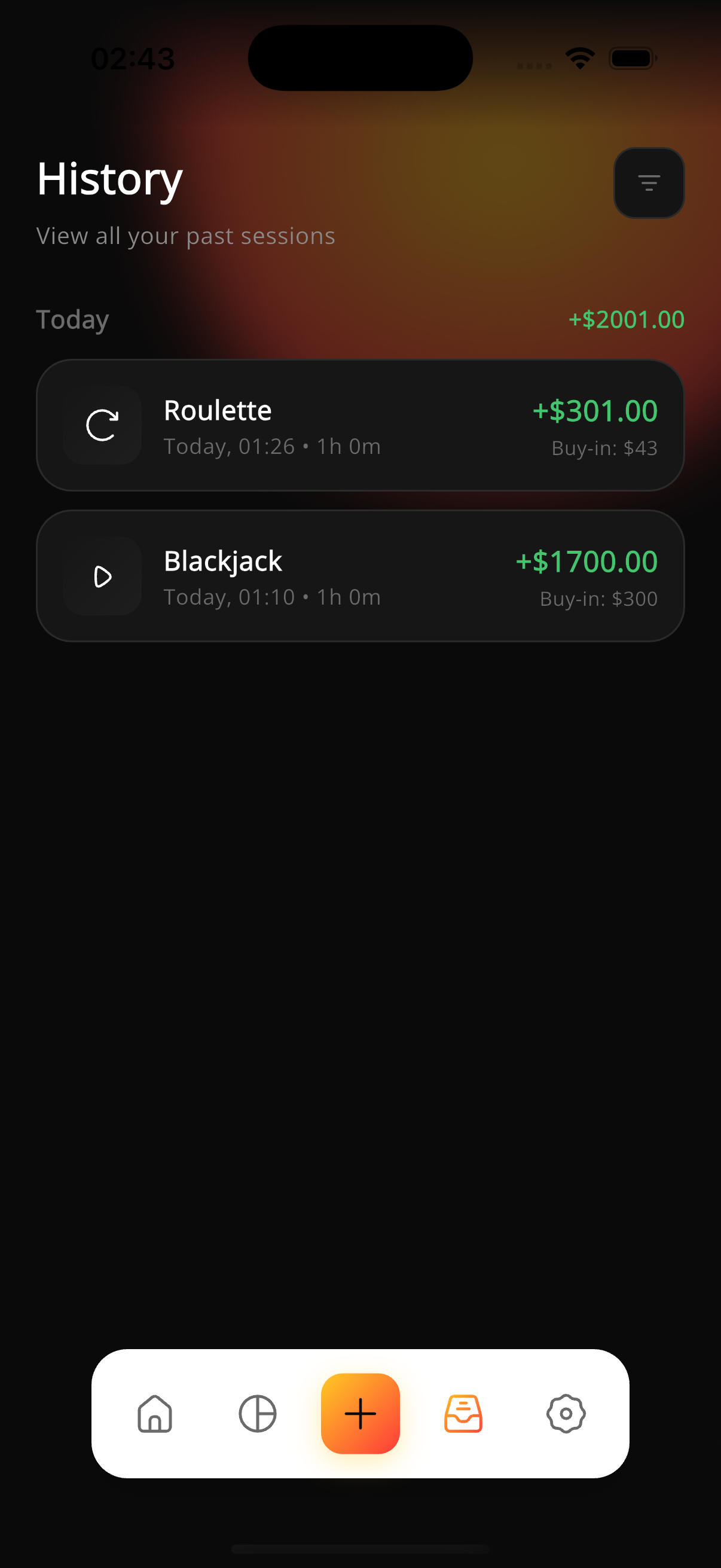
Task: Tap the History page title
Action: coord(109,179)
